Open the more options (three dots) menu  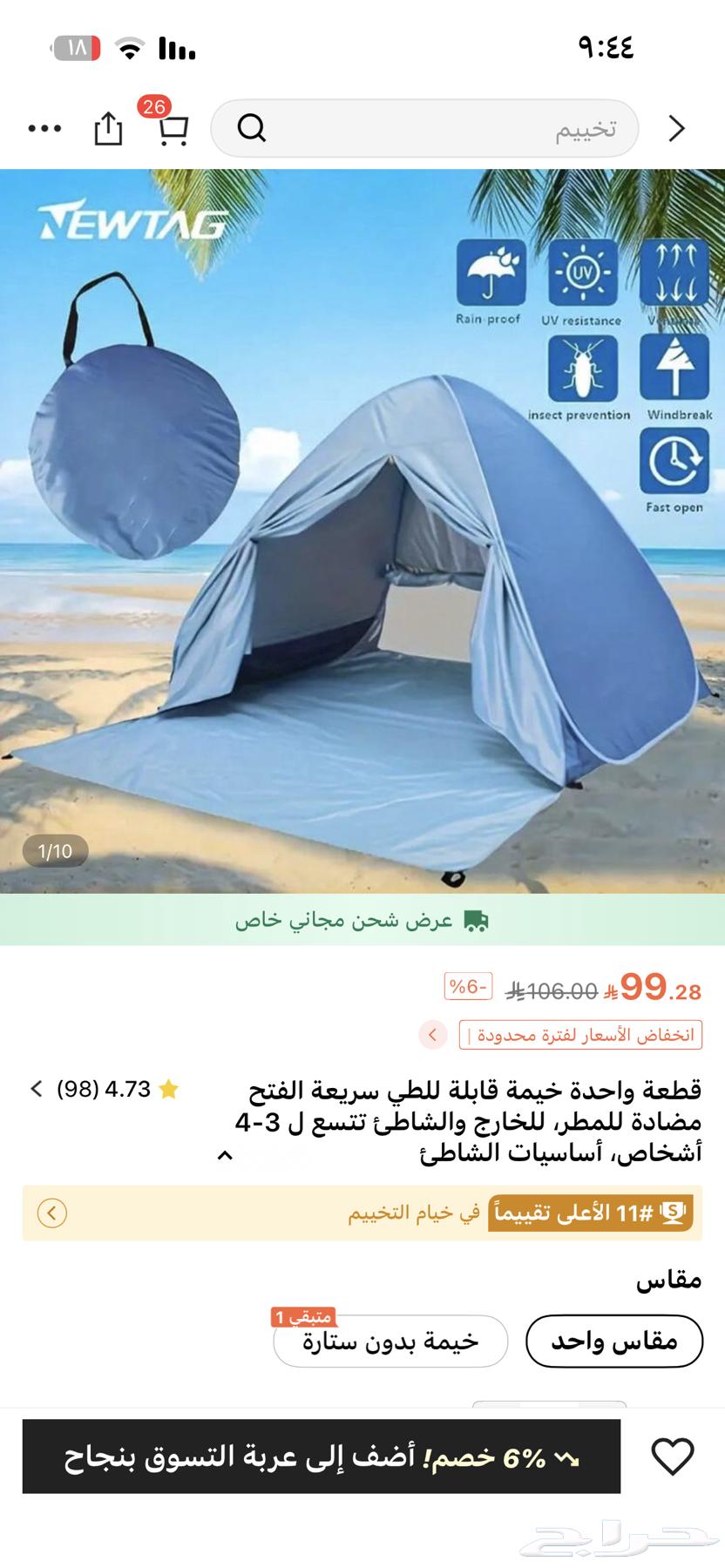point(44,128)
